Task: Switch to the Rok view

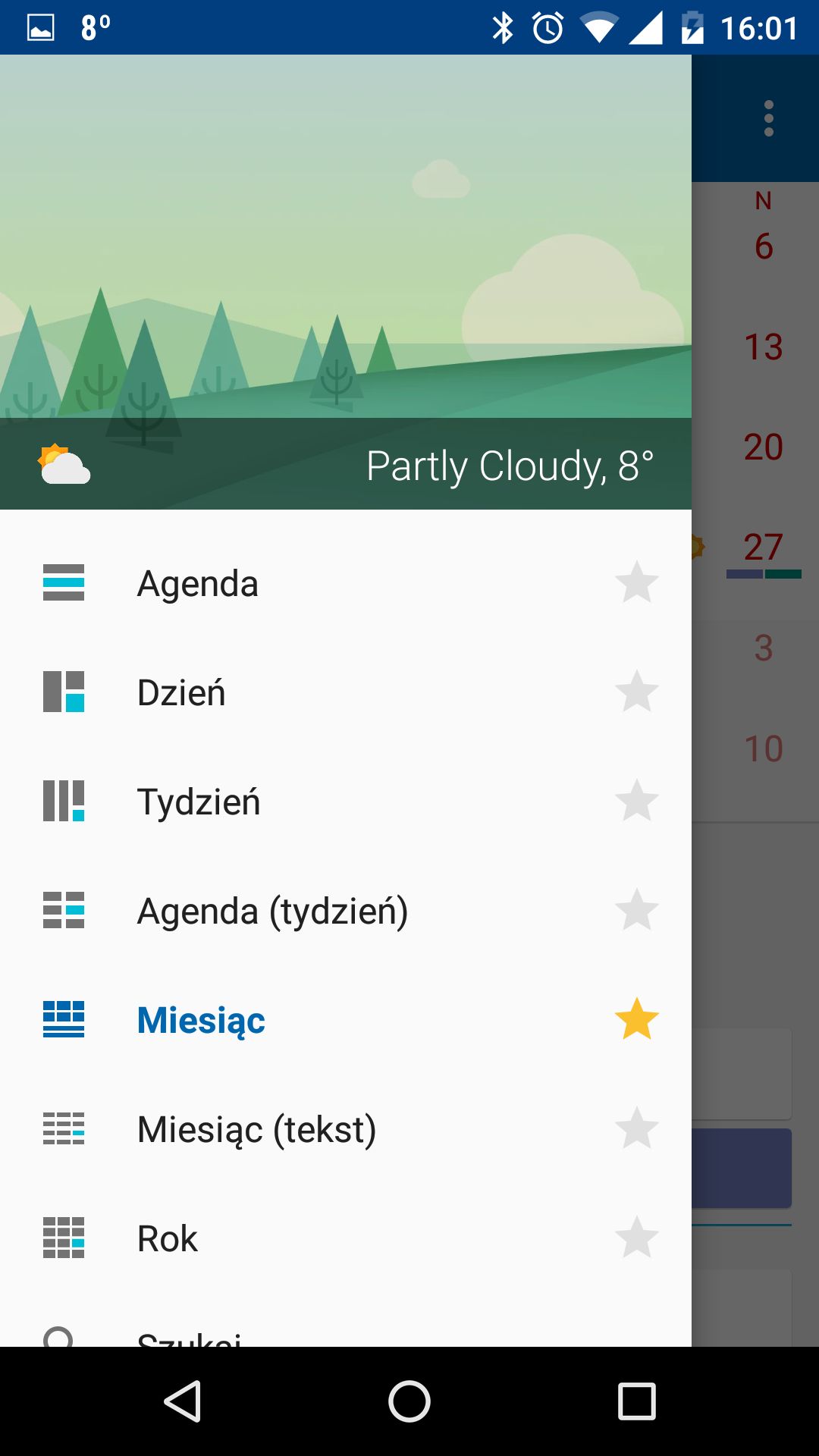Action: [x=346, y=1238]
